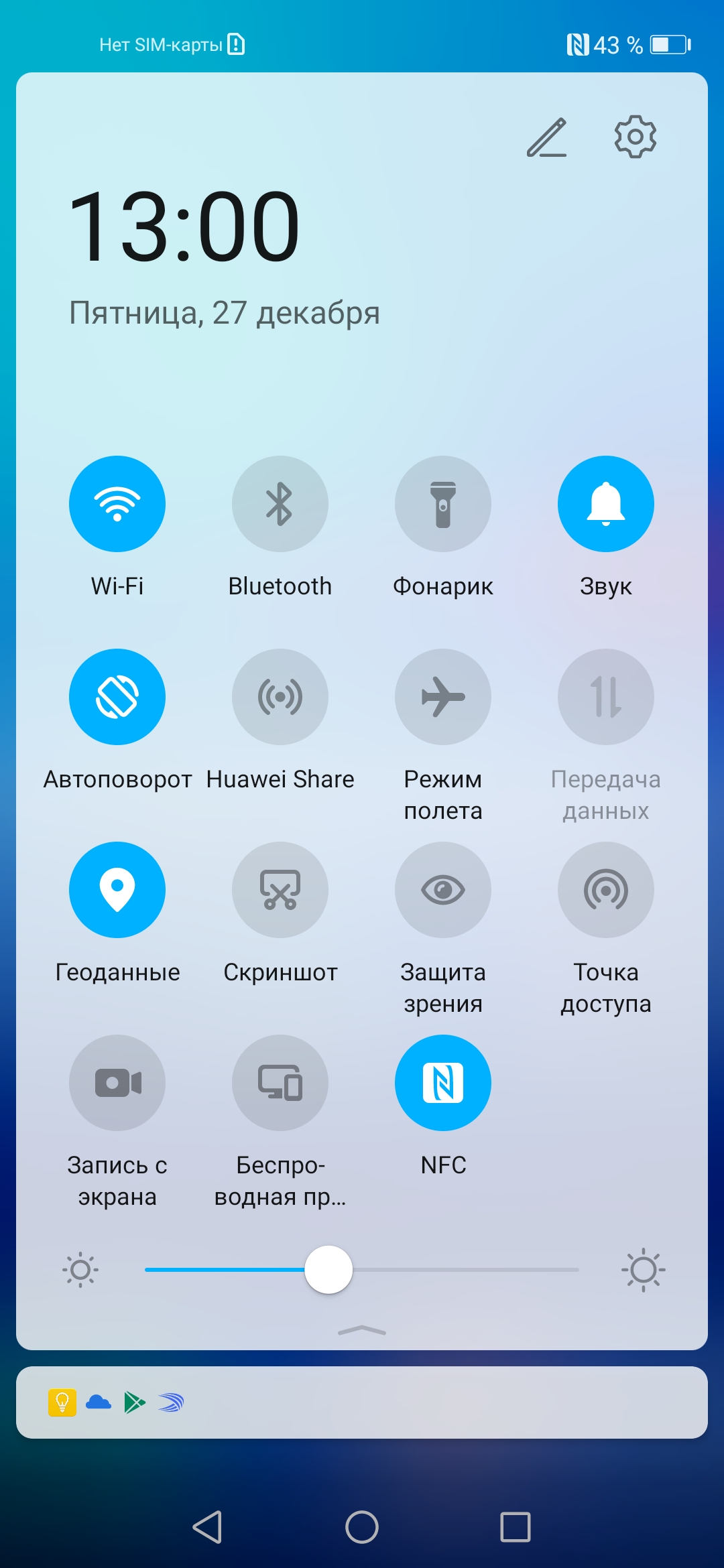This screenshot has width=724, height=1568.
Task: Start Запись с экрана screen recording
Action: pos(117,1083)
